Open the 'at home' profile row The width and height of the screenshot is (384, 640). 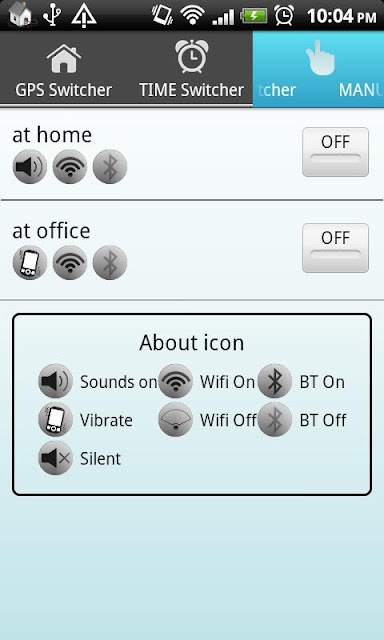coord(192,154)
